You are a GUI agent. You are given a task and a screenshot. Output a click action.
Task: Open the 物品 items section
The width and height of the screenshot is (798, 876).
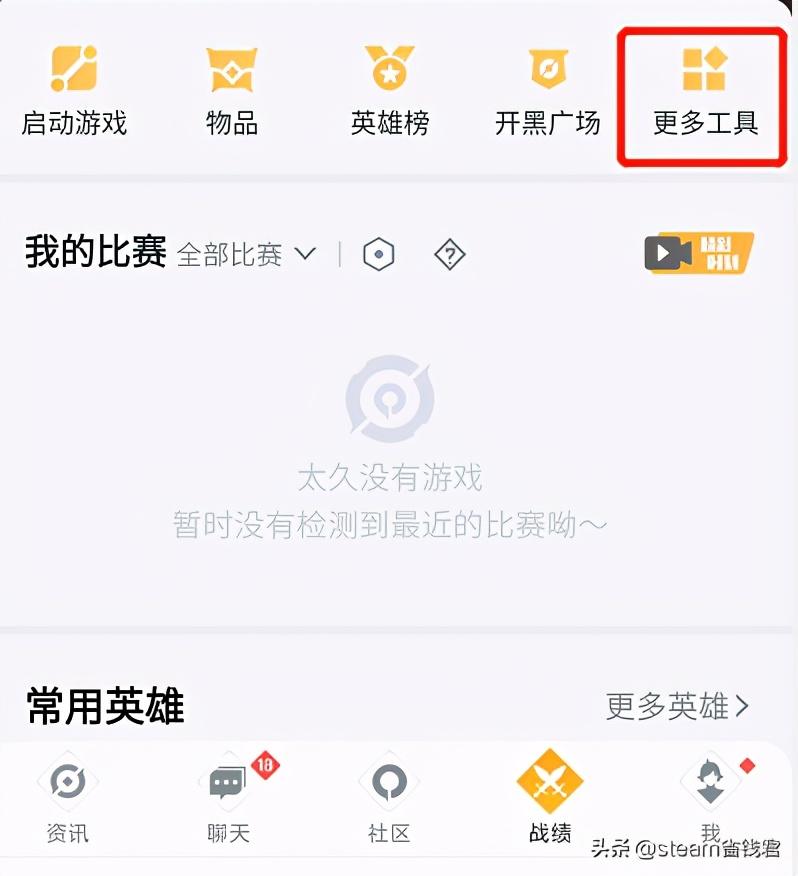[232, 90]
